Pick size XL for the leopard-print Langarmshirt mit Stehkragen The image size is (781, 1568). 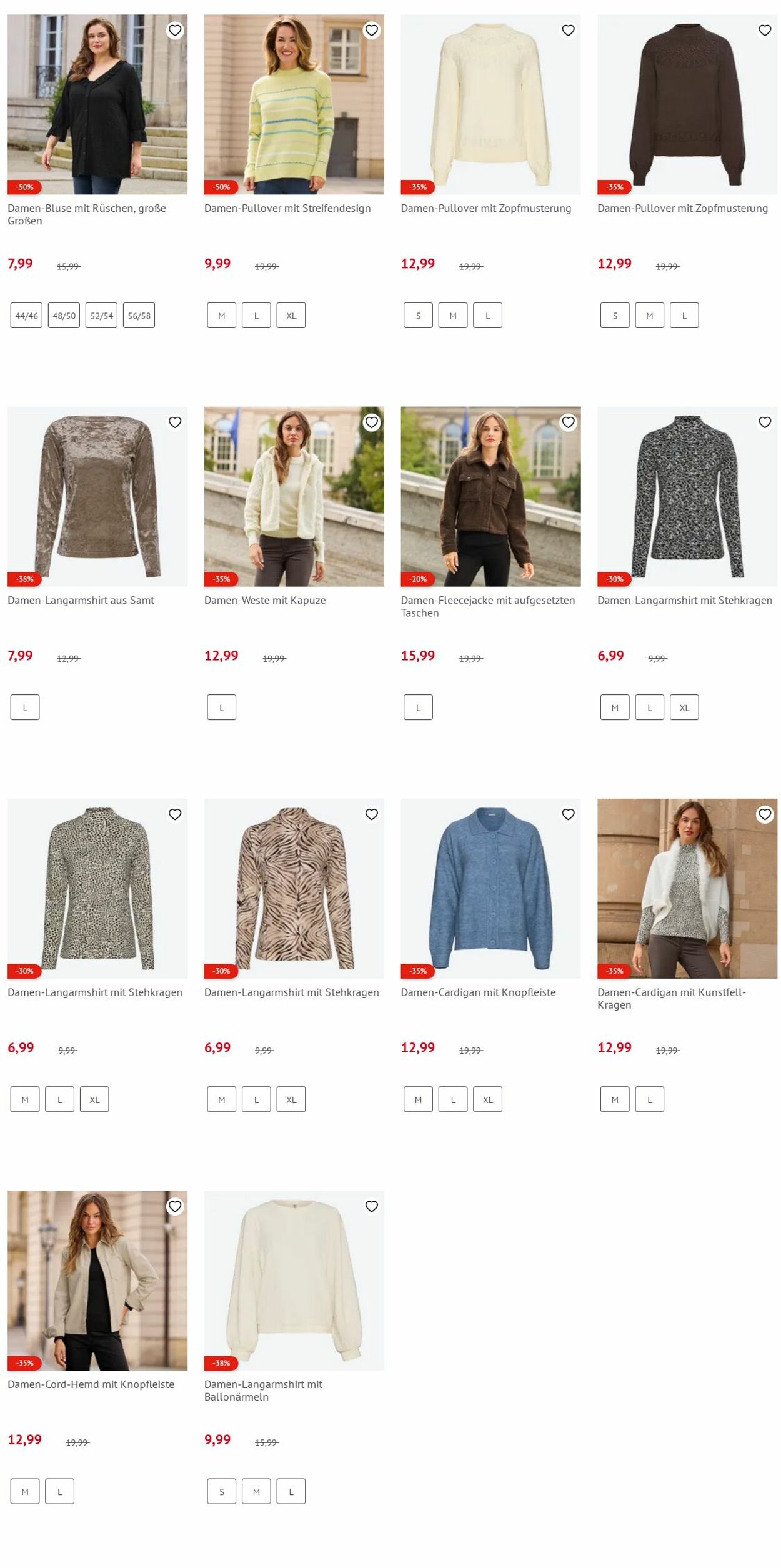94,1099
